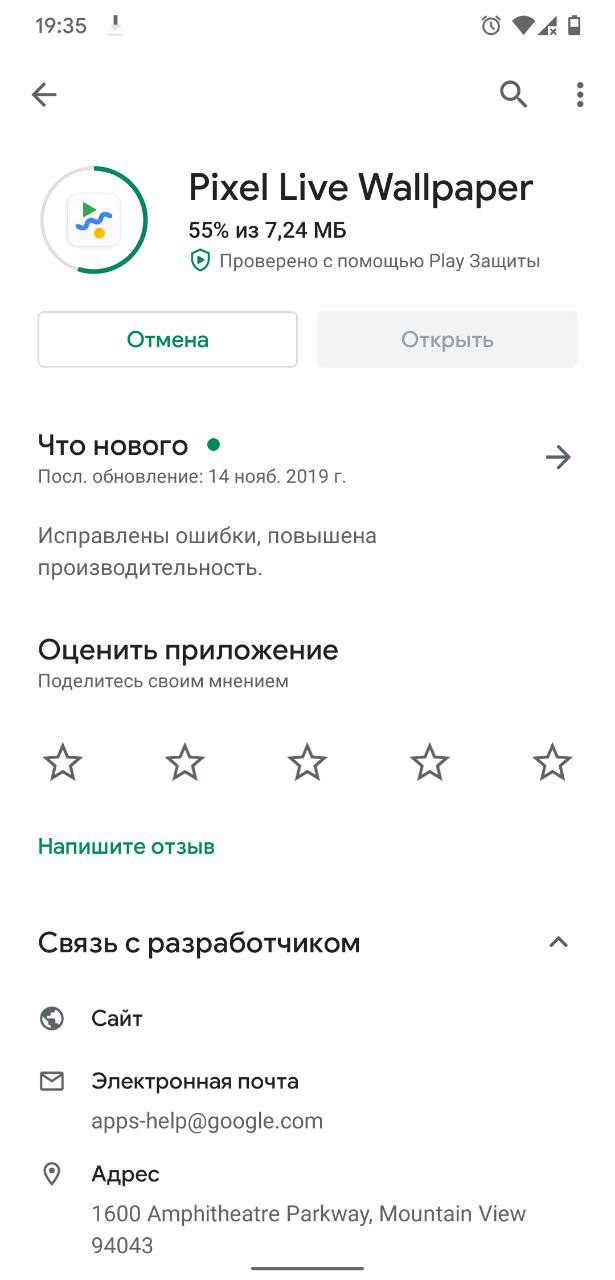This screenshot has height=1280, width=615.
Task: Open the Адрес row
Action: pos(307,1209)
